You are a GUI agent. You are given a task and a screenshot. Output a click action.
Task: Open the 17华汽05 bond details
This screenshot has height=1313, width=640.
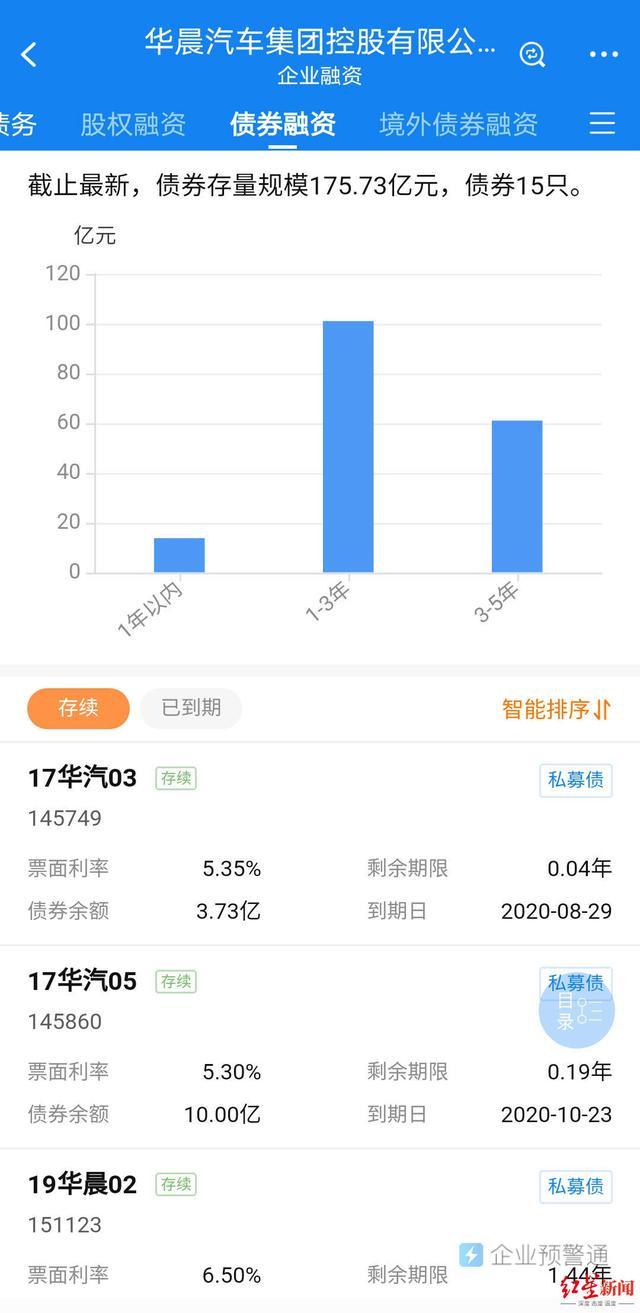320,1047
